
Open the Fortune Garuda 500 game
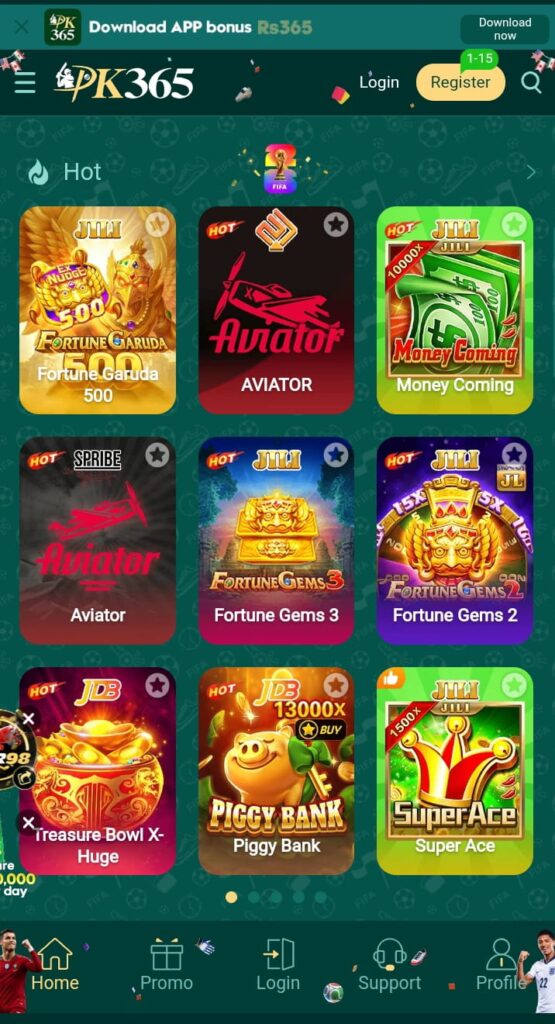pos(97,310)
